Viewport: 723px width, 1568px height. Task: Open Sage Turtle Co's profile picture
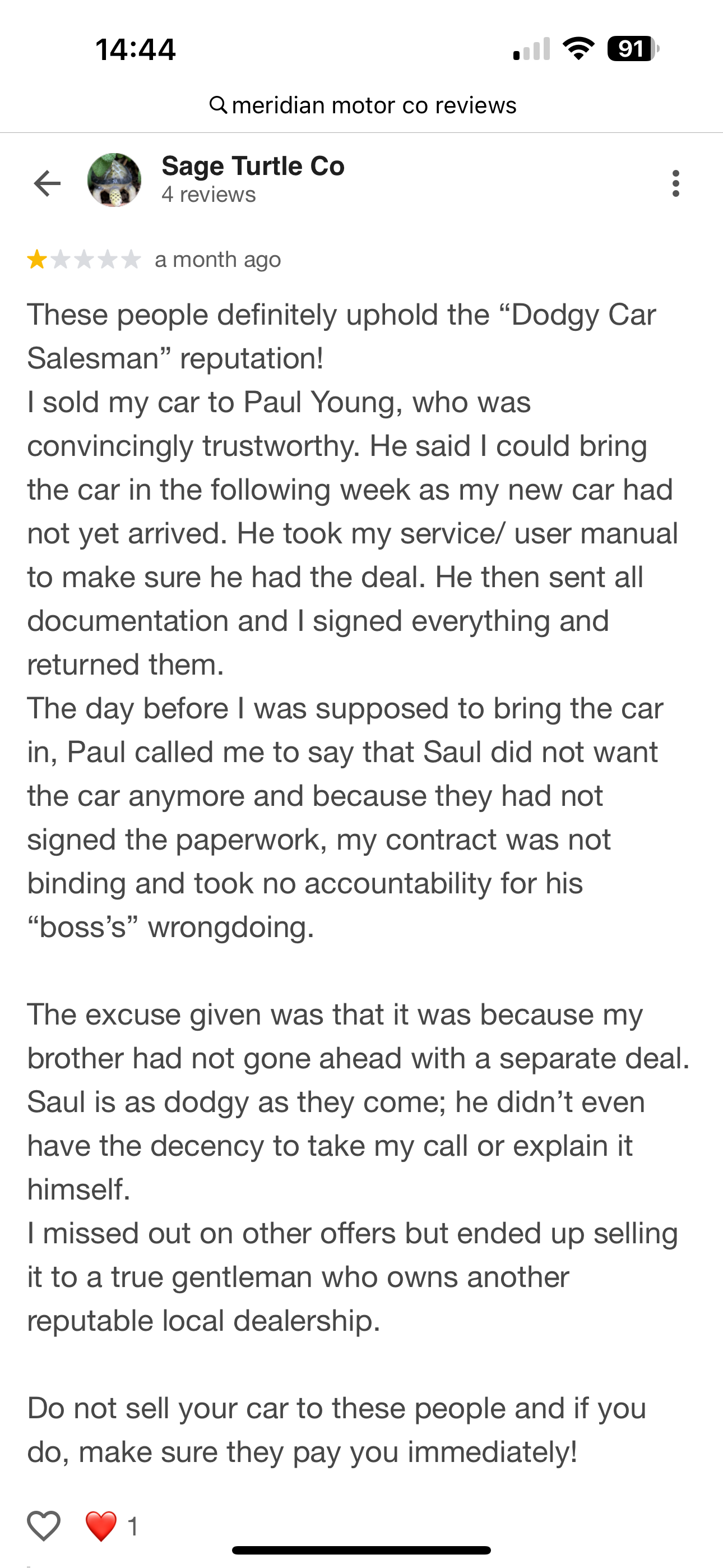click(x=114, y=180)
